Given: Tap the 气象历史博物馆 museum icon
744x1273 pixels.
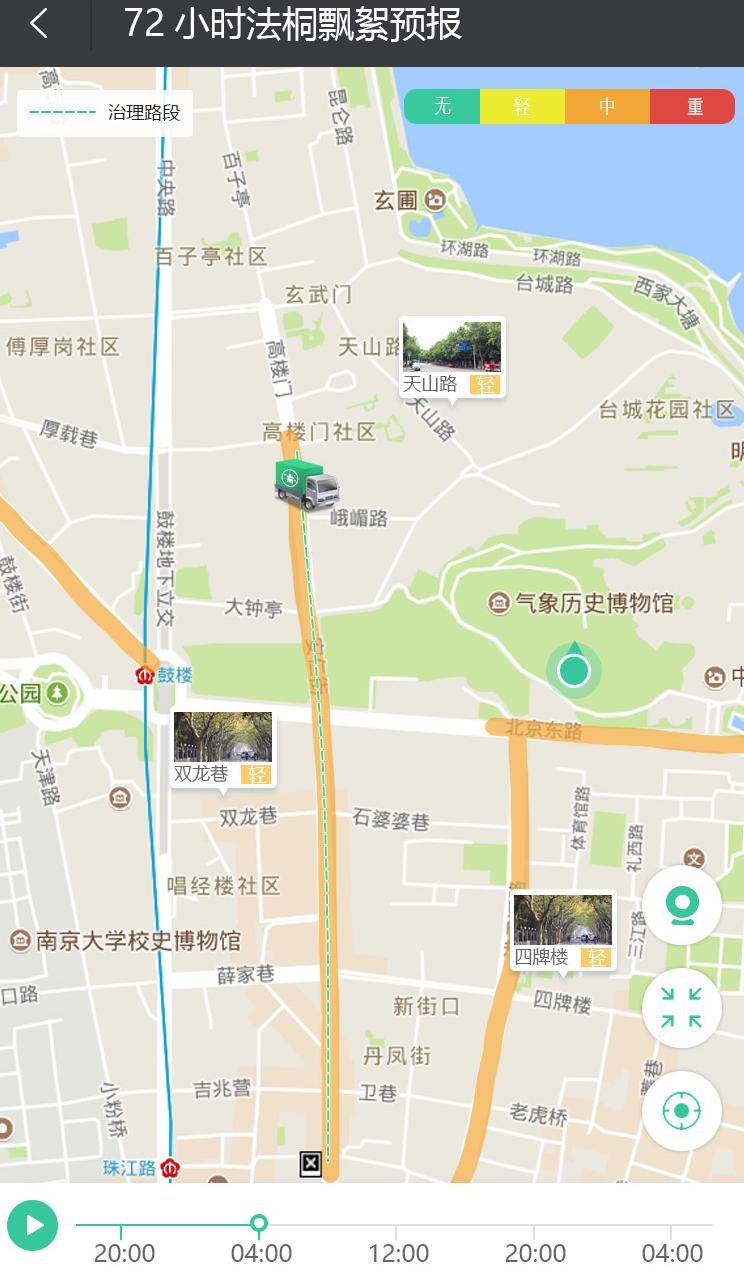Looking at the screenshot, I should [497, 601].
